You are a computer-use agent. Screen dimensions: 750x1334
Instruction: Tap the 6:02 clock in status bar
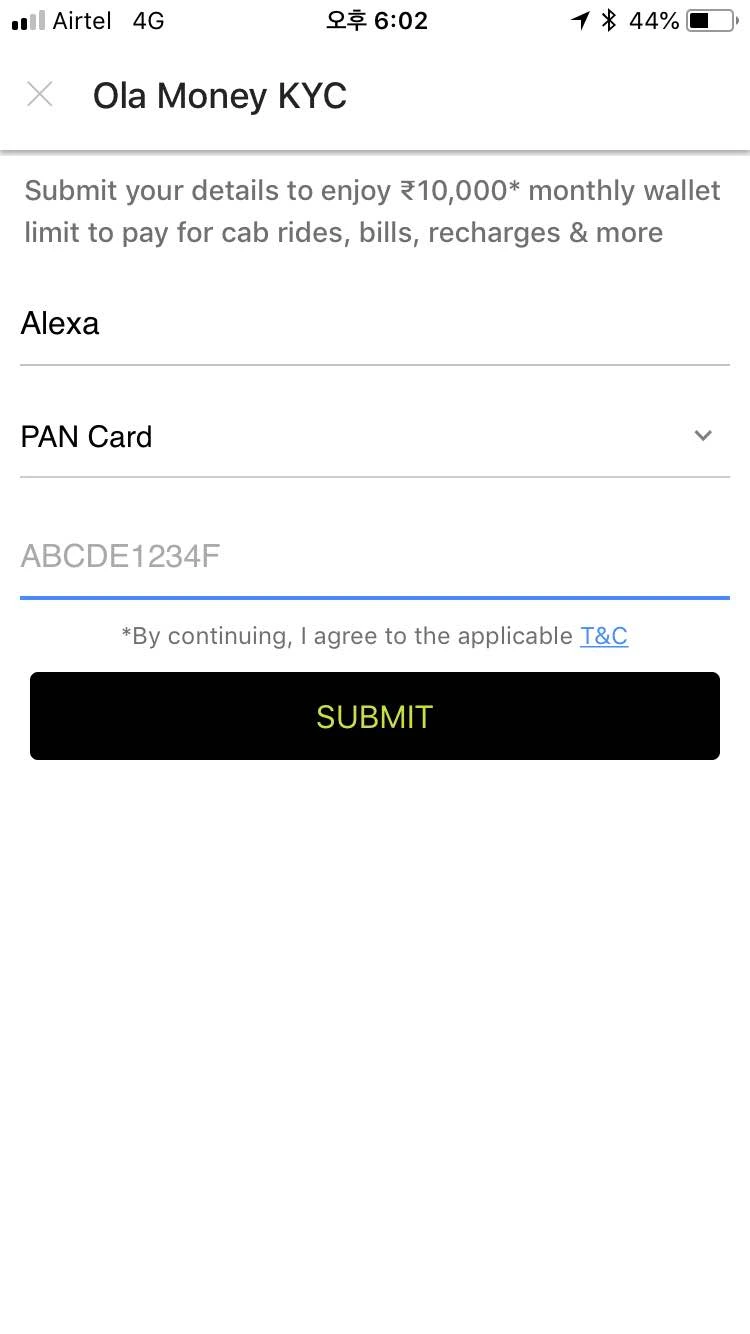376,19
